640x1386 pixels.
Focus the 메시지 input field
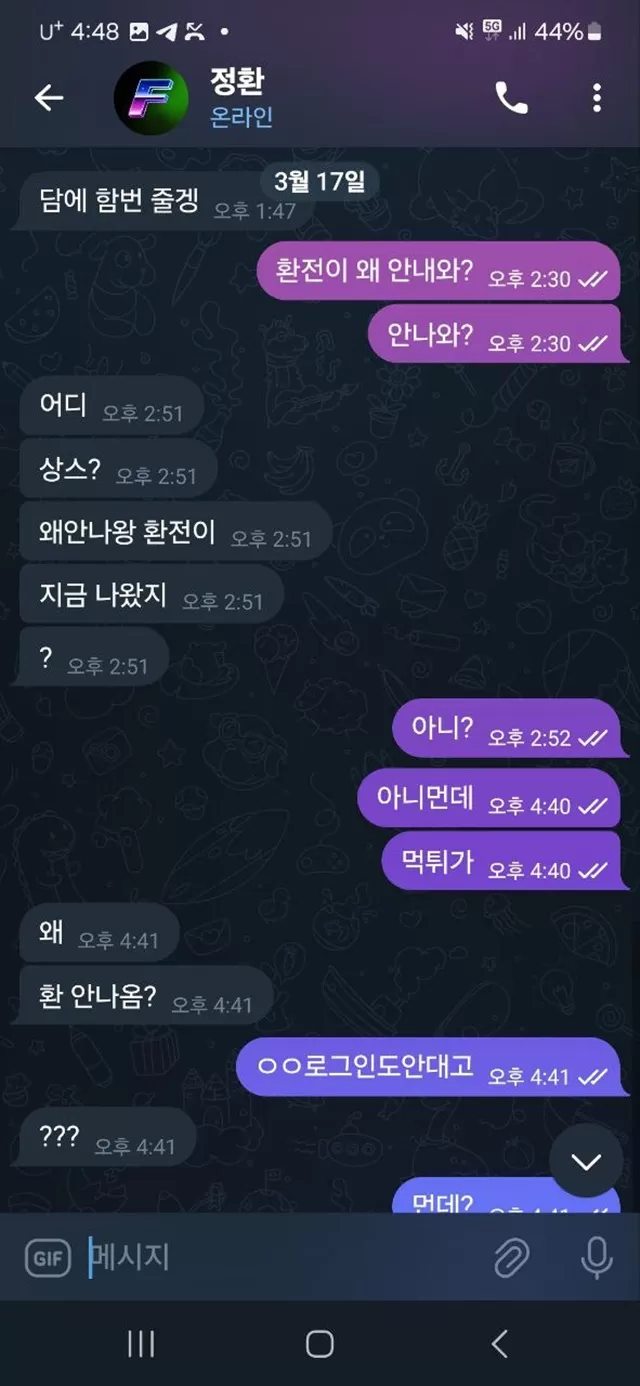(280, 1258)
